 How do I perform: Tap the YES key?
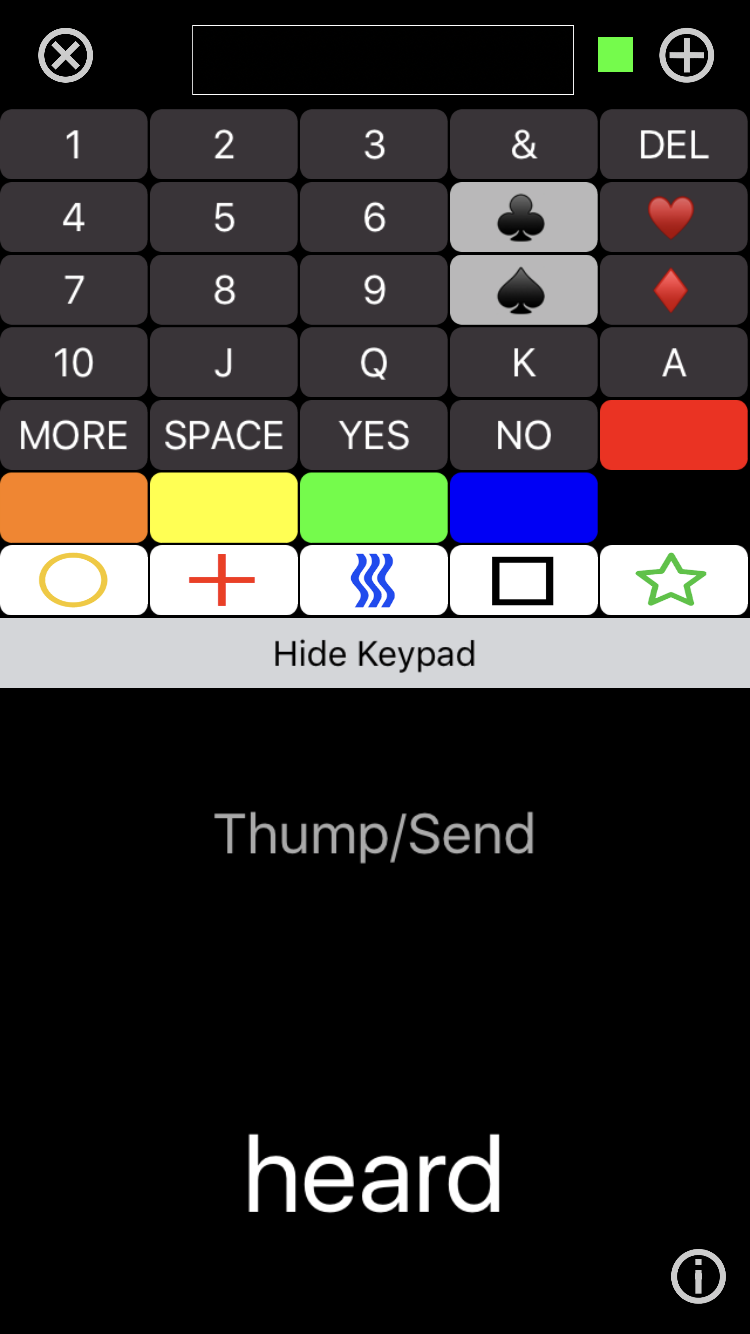374,435
